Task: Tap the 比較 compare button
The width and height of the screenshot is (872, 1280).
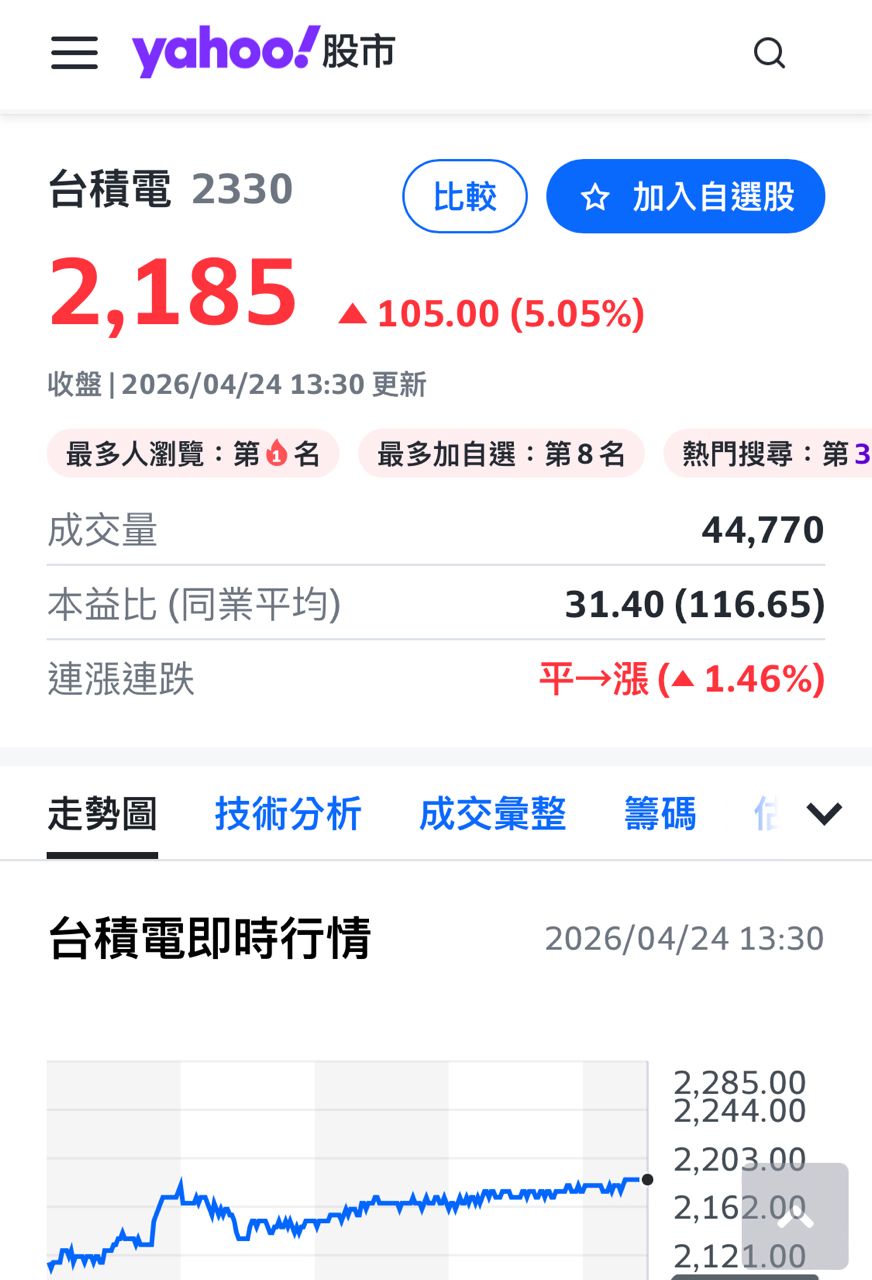Action: point(465,197)
